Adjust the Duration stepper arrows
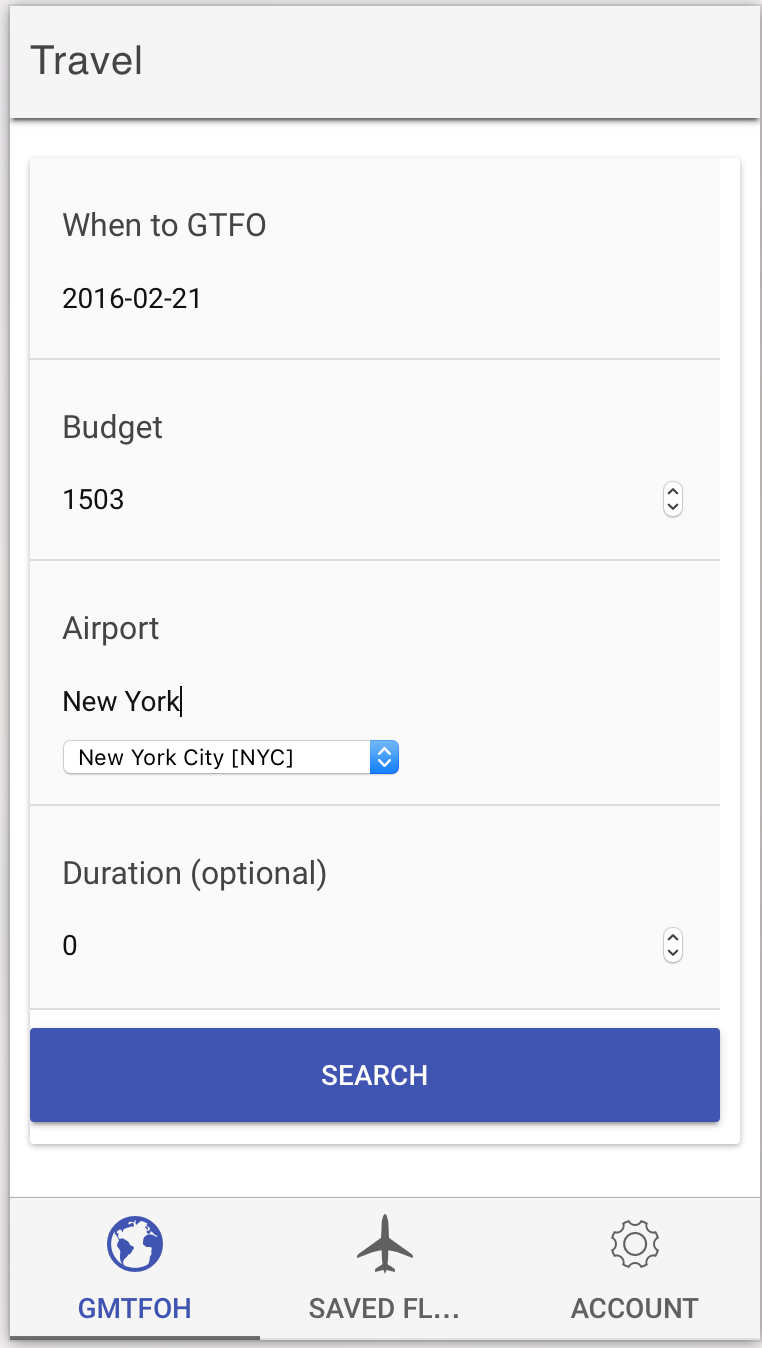This screenshot has width=762, height=1348. point(673,945)
